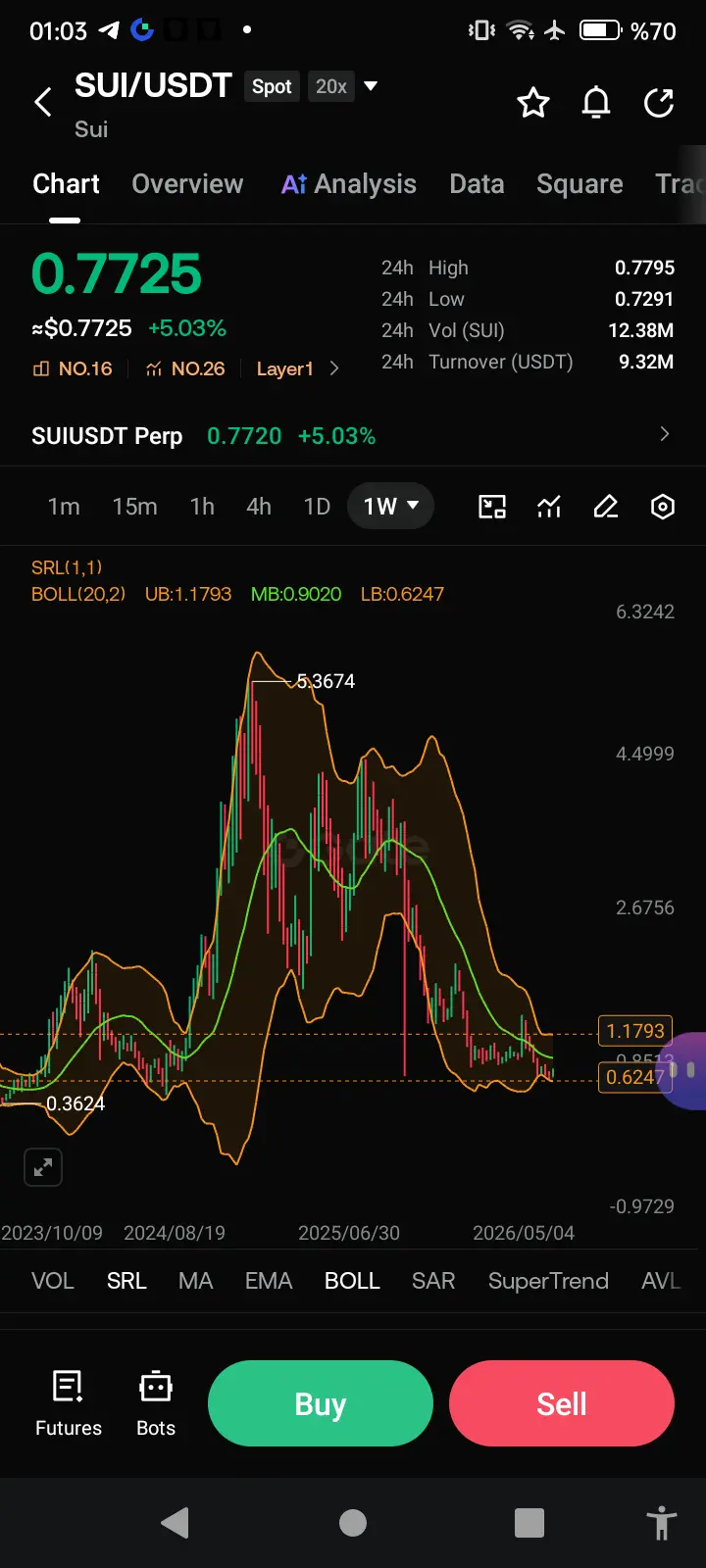This screenshot has width=706, height=1568.
Task: Open Bots from bottom bar
Action: tap(156, 1403)
